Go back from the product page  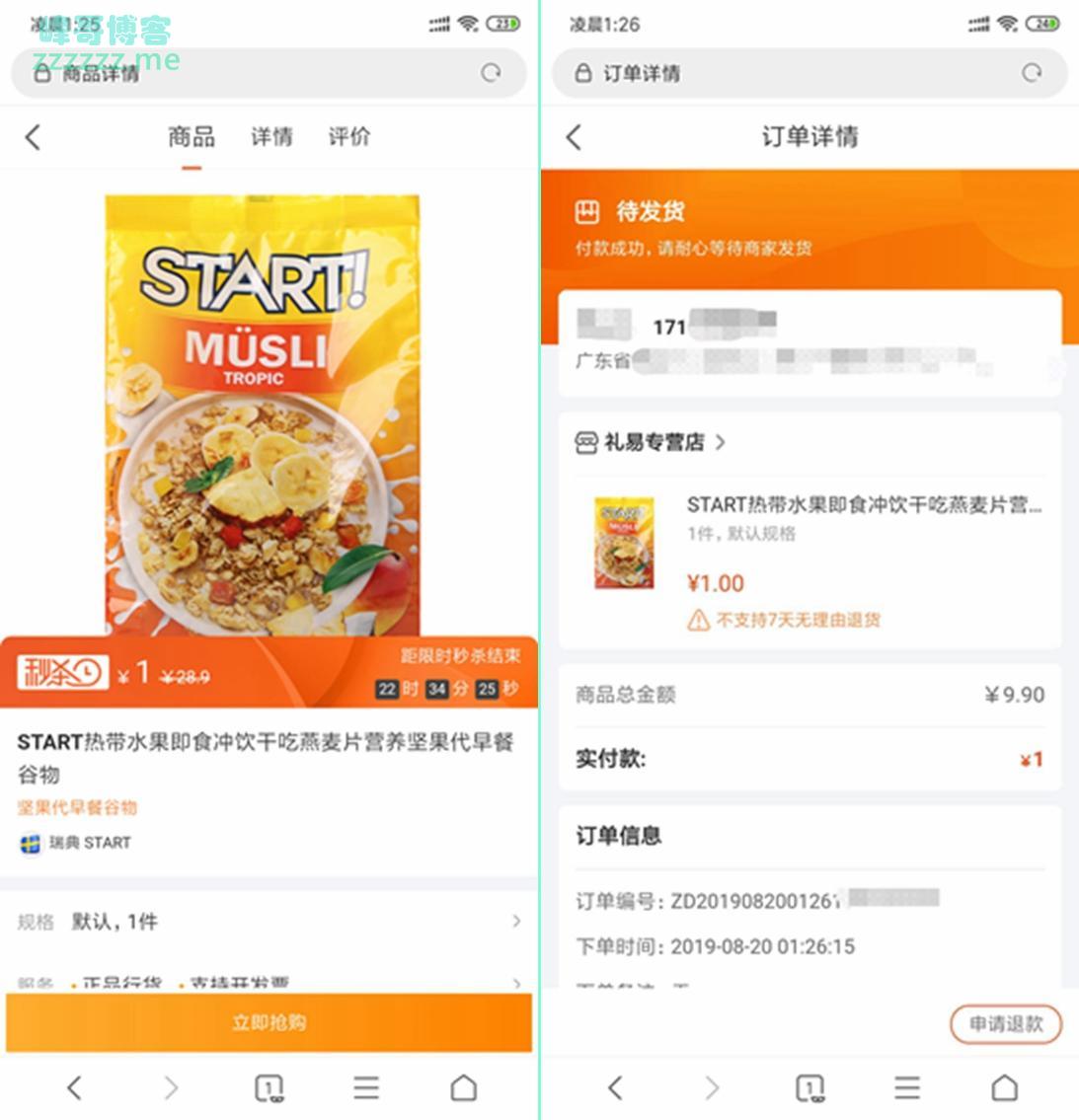click(x=33, y=137)
